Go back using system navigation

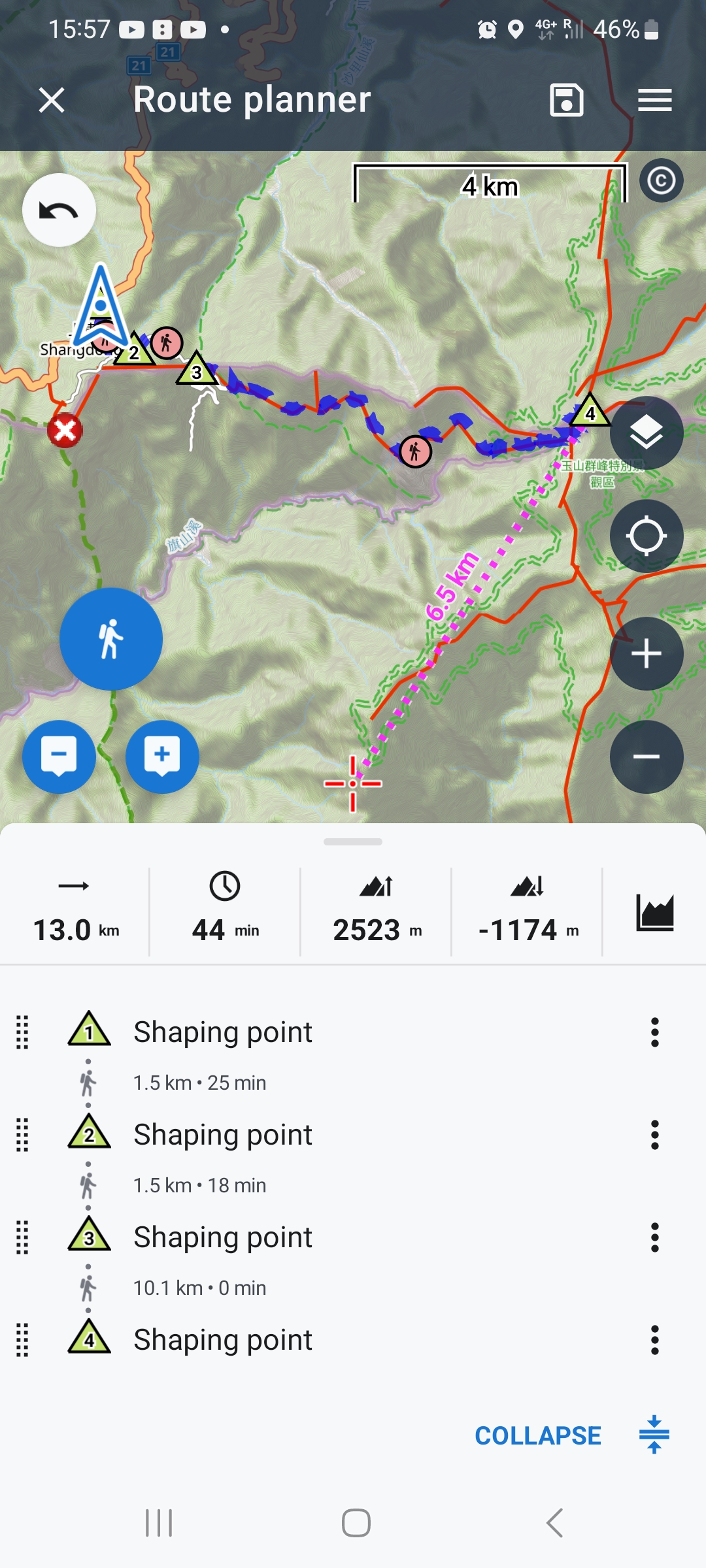554,1523
